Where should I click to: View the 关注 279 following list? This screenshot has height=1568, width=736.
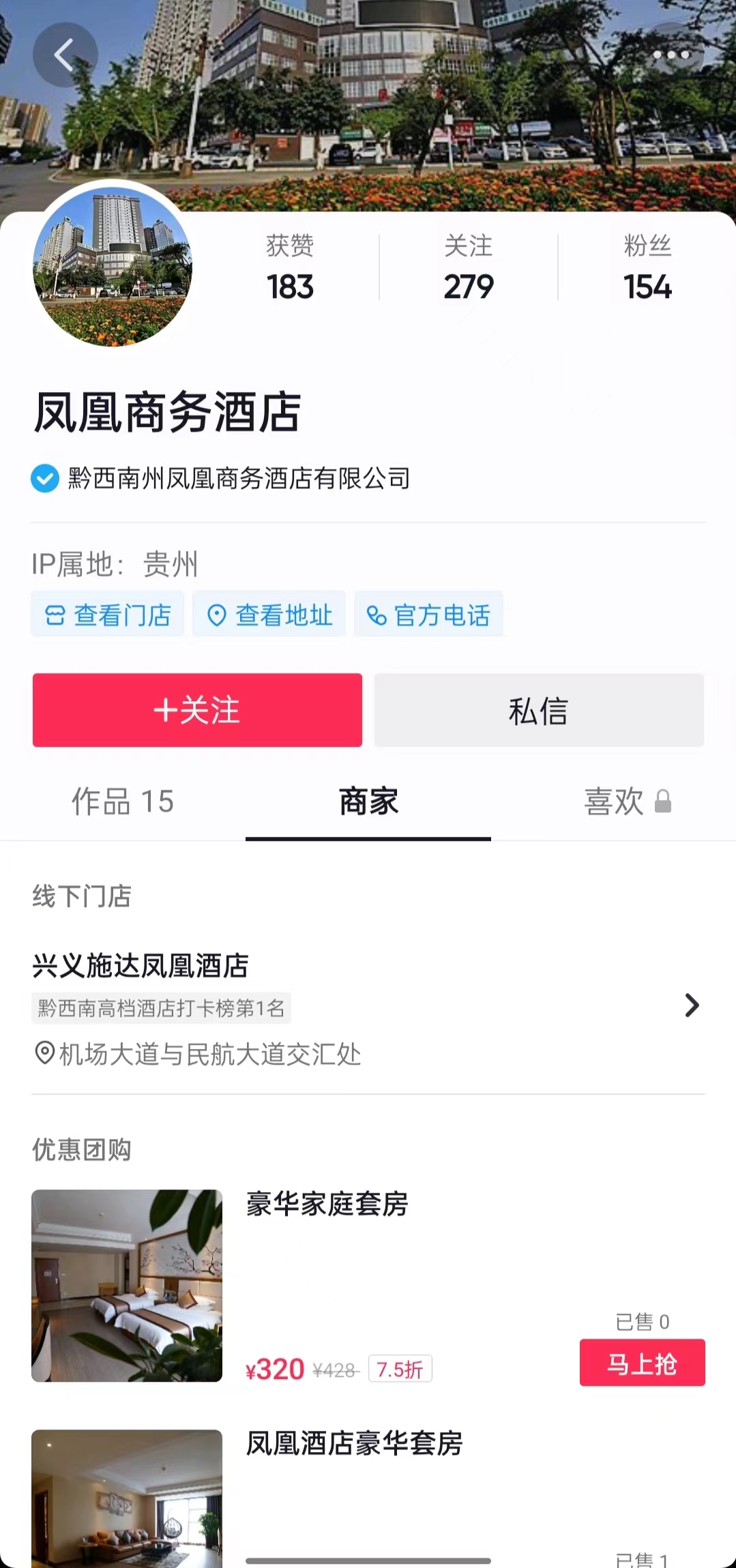(x=468, y=269)
